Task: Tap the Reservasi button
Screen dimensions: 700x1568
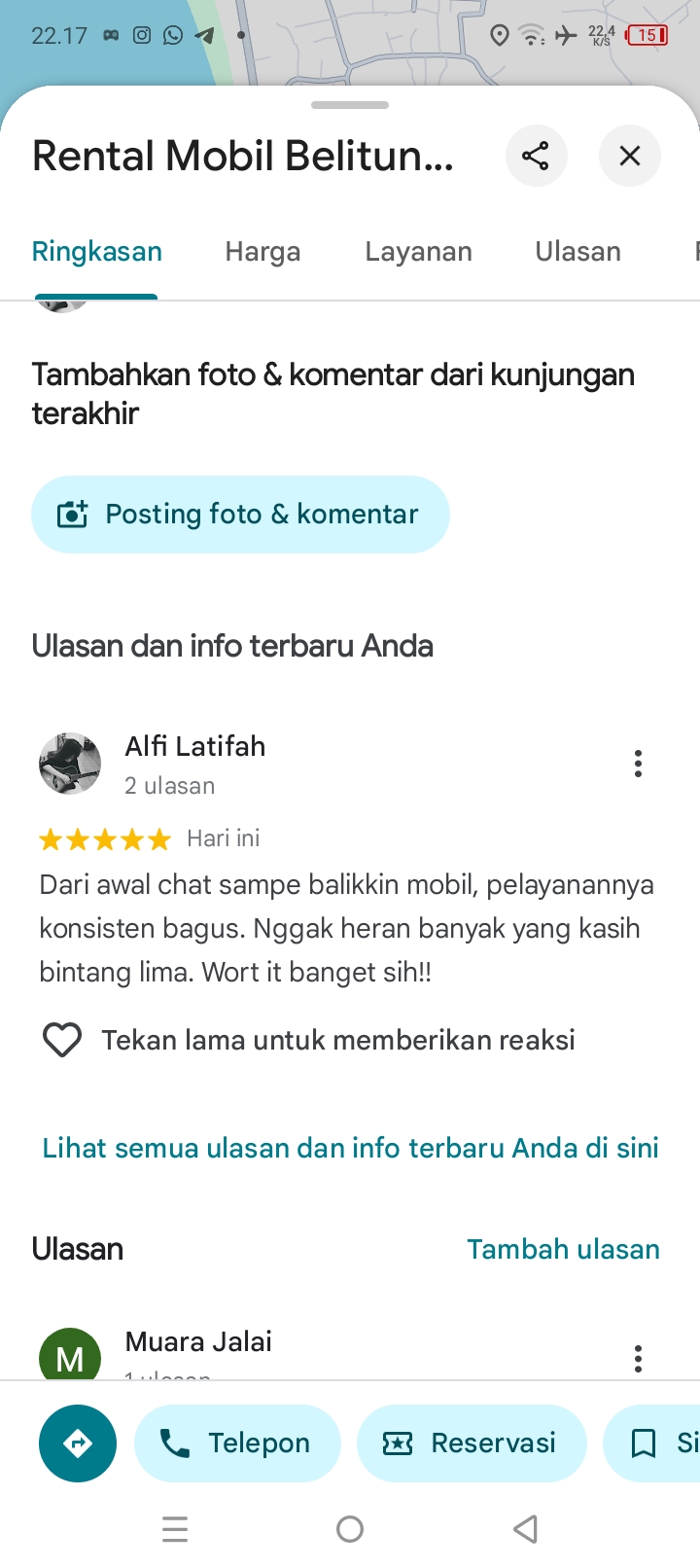Action: (472, 1443)
